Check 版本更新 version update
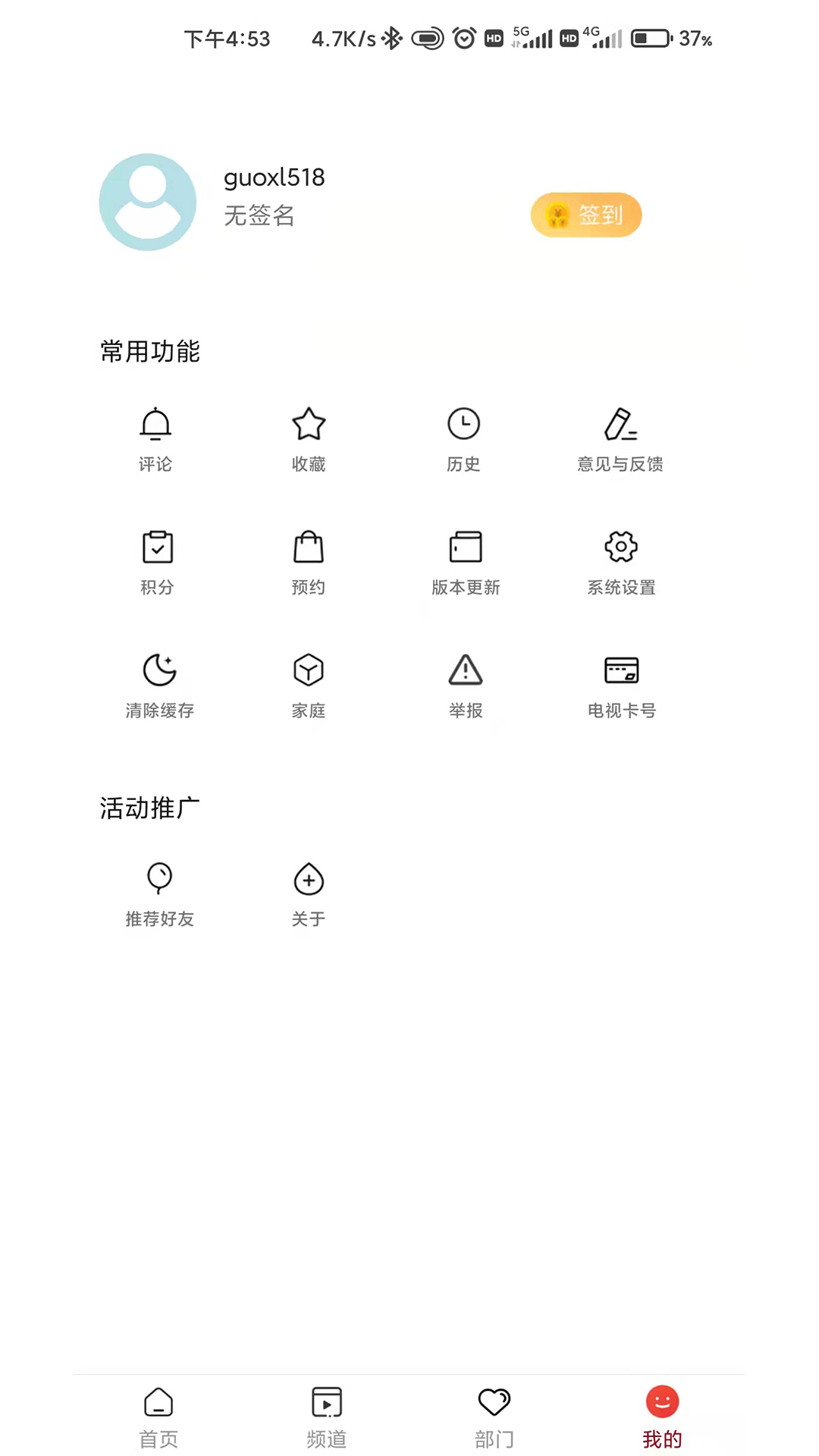Viewport: 819px width, 1456px height. pyautogui.click(x=466, y=563)
